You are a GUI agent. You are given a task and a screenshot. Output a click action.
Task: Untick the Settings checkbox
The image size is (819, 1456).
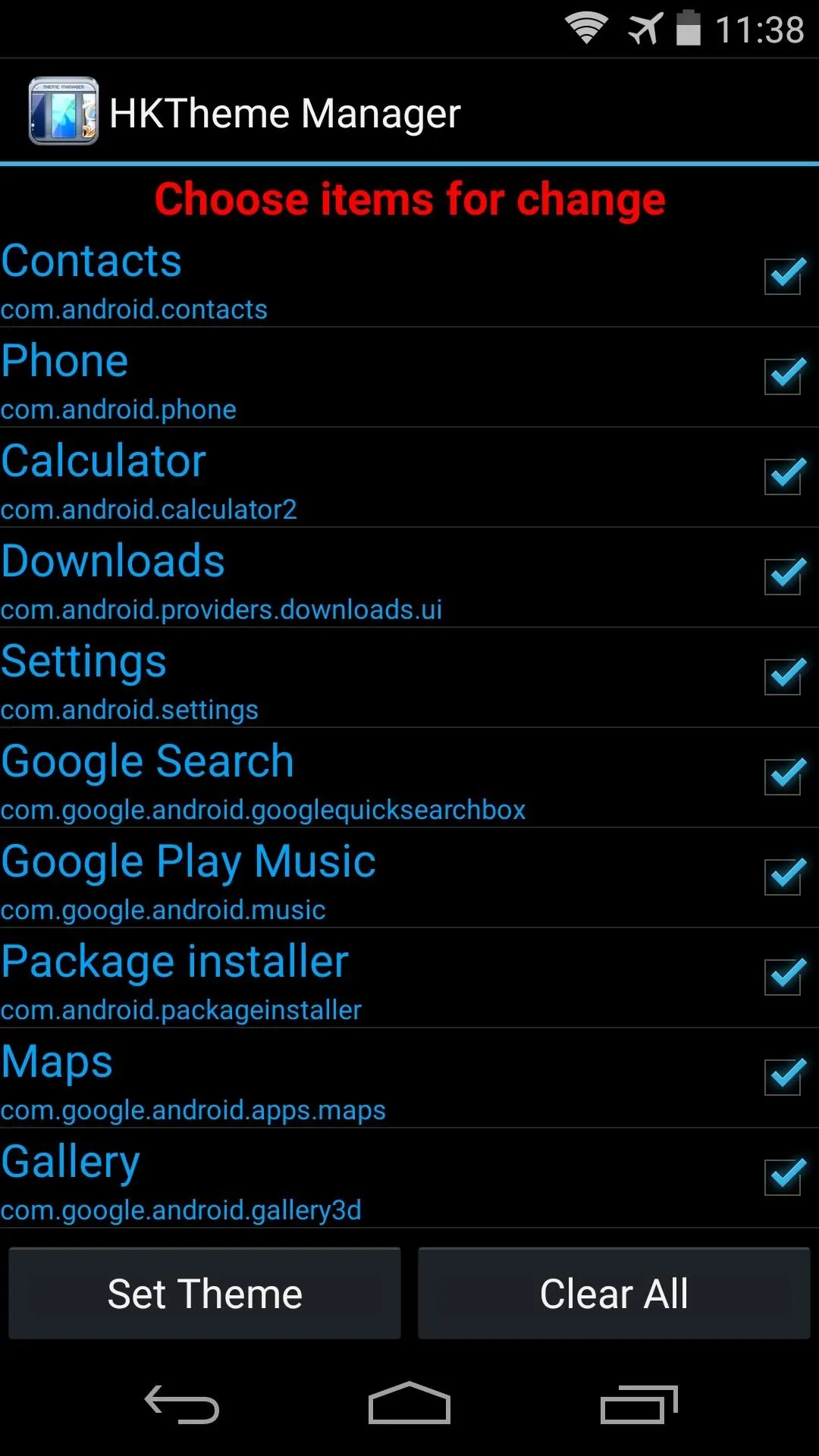click(784, 676)
